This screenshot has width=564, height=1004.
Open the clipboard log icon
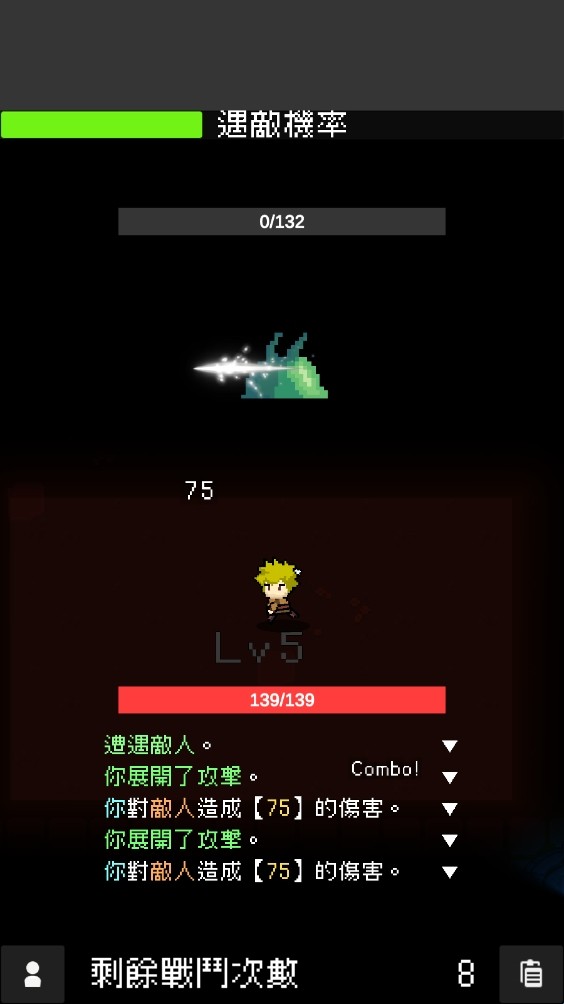pos(531,974)
